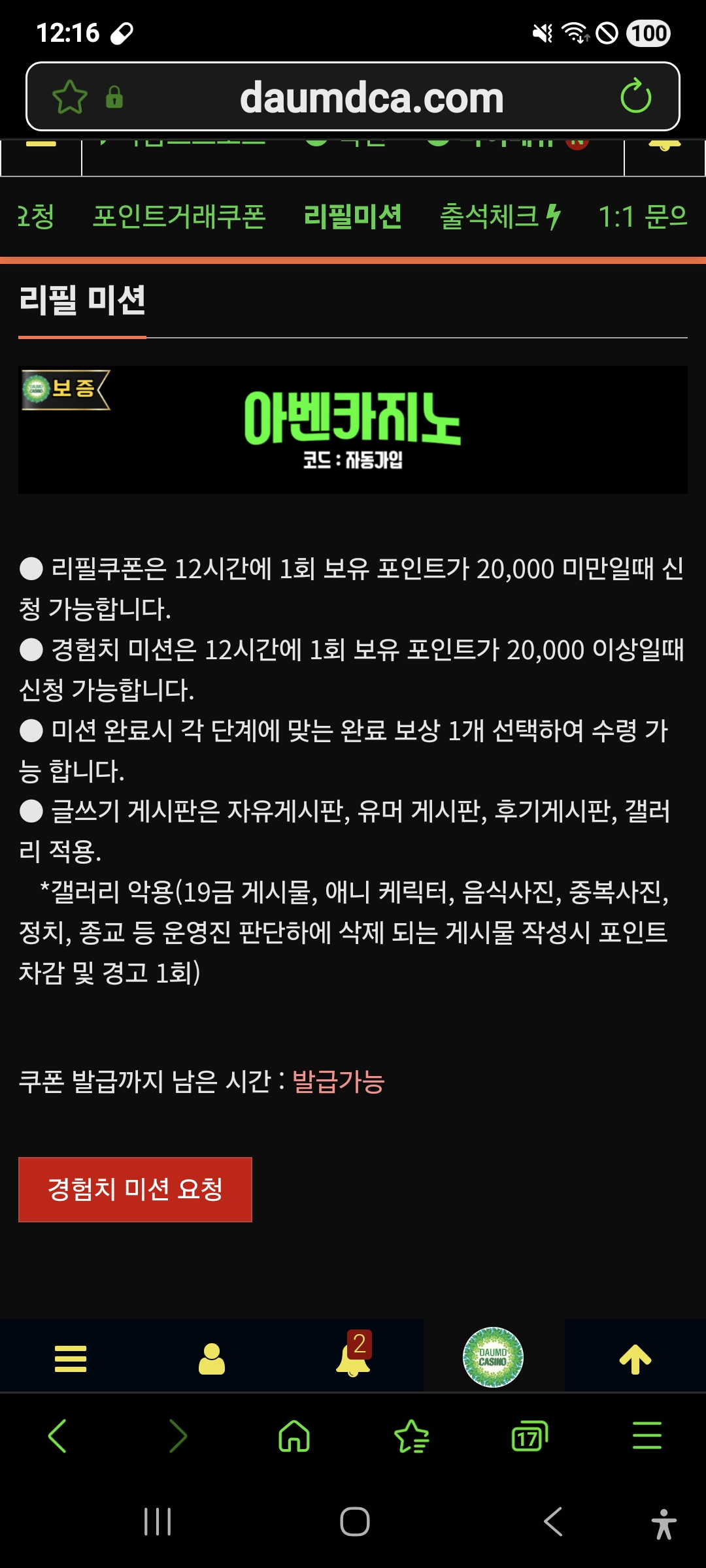
Task: Open the yellow user profile icon
Action: pos(212,1359)
